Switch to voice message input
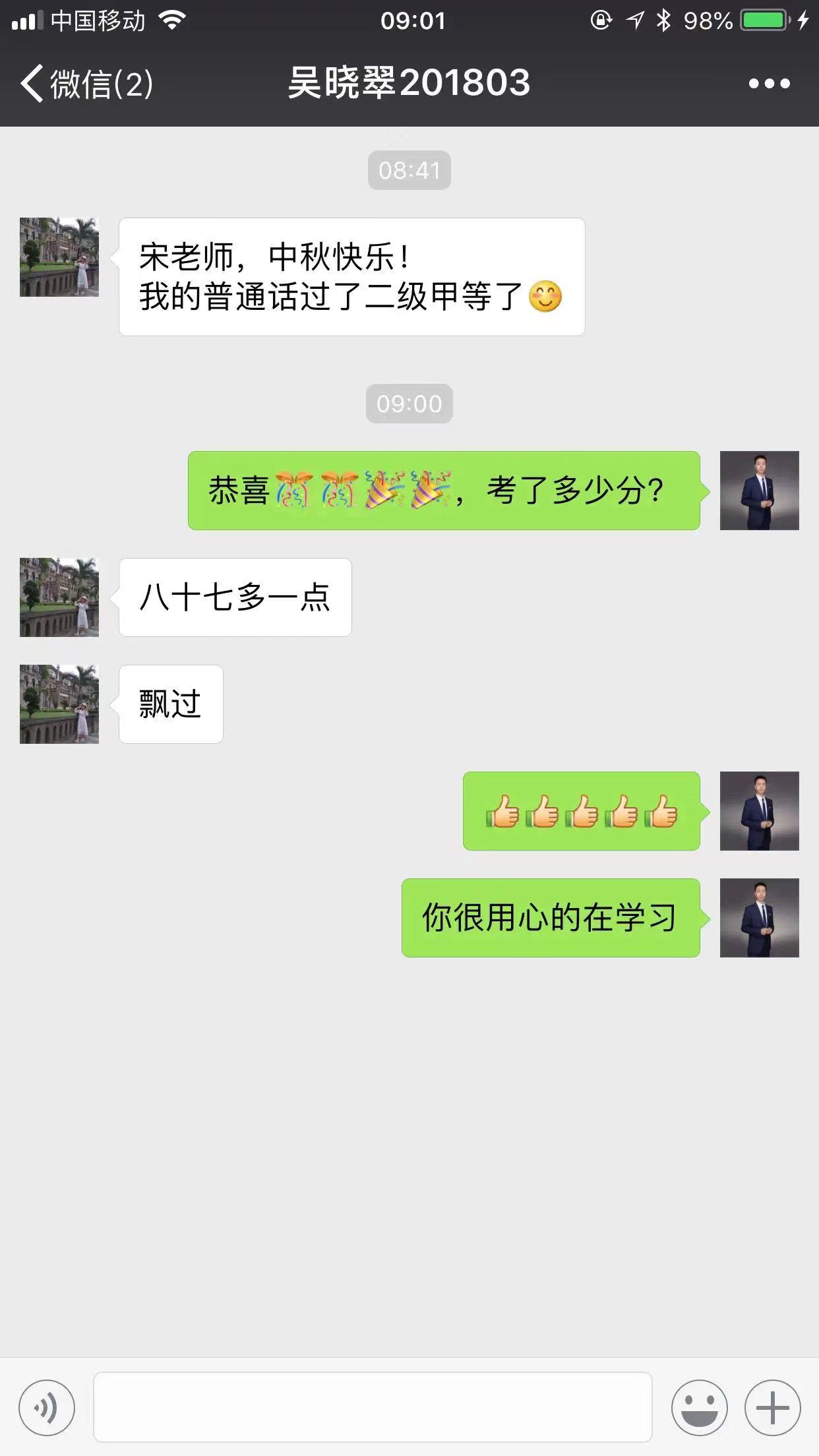 (47, 1407)
